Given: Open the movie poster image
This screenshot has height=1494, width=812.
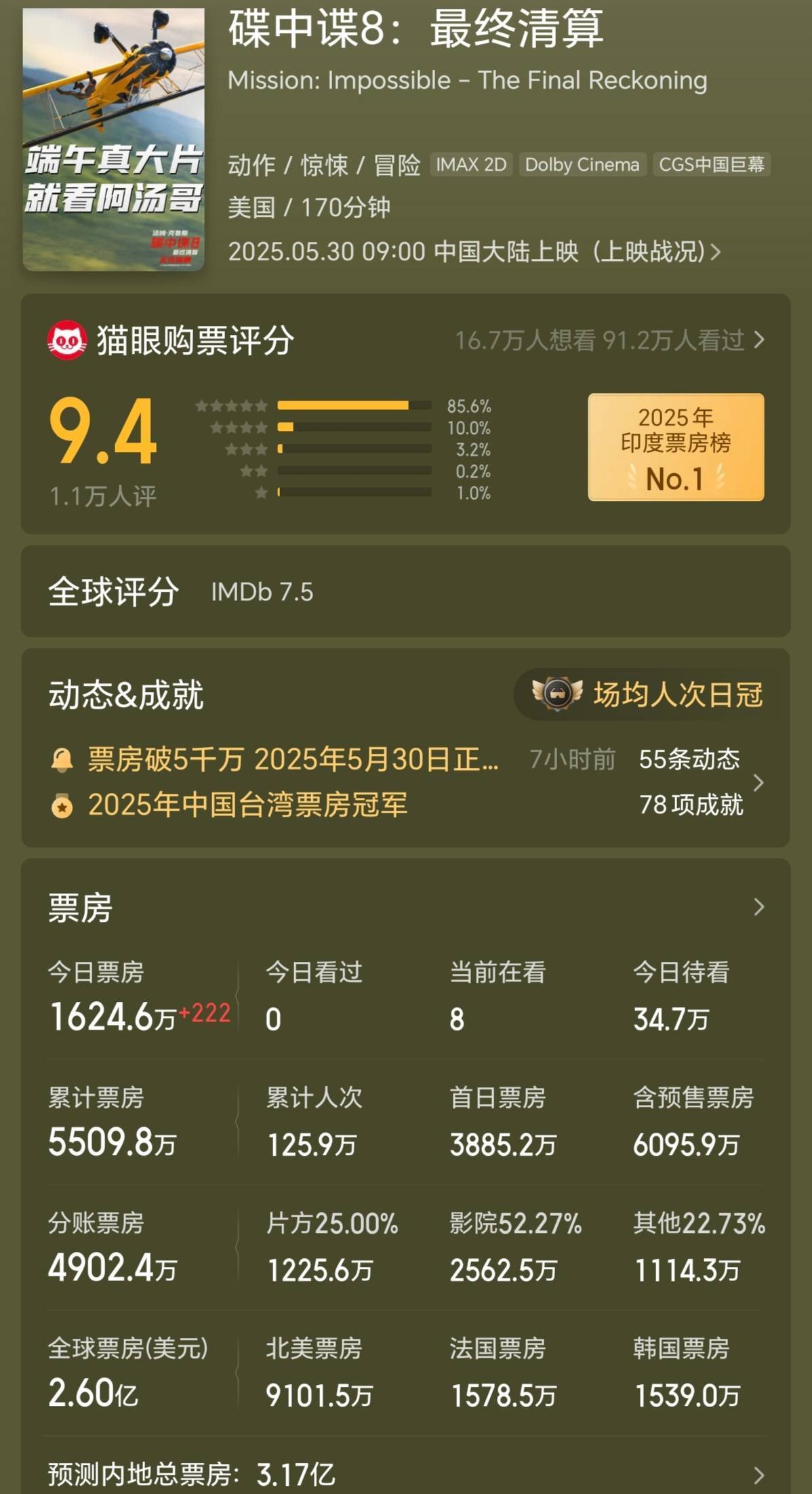Looking at the screenshot, I should [x=113, y=139].
